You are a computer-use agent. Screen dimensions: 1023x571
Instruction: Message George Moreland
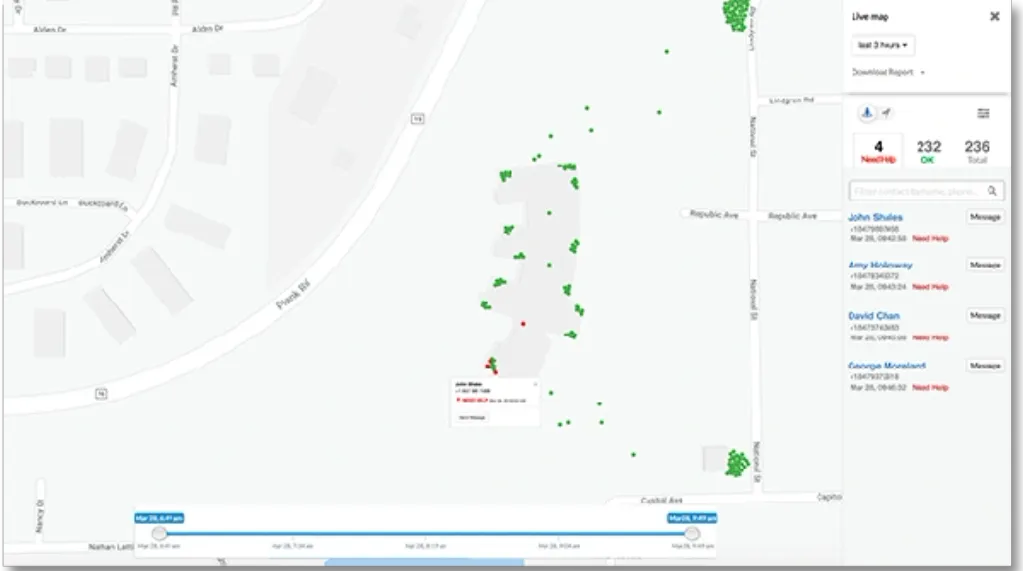(x=984, y=366)
